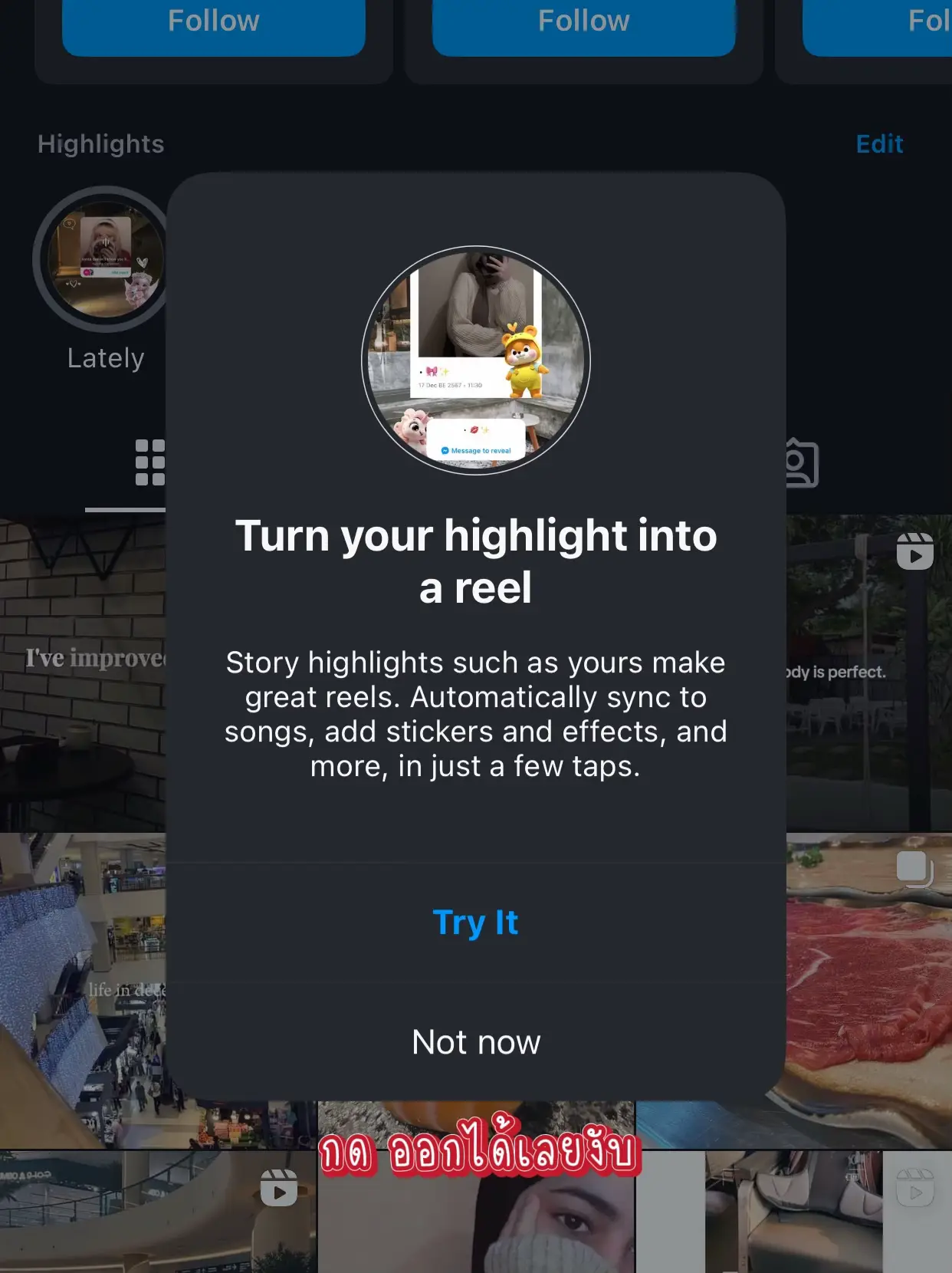Tap the Reels badge on the mall thumbnail
The width and height of the screenshot is (952, 1273).
point(277,1187)
